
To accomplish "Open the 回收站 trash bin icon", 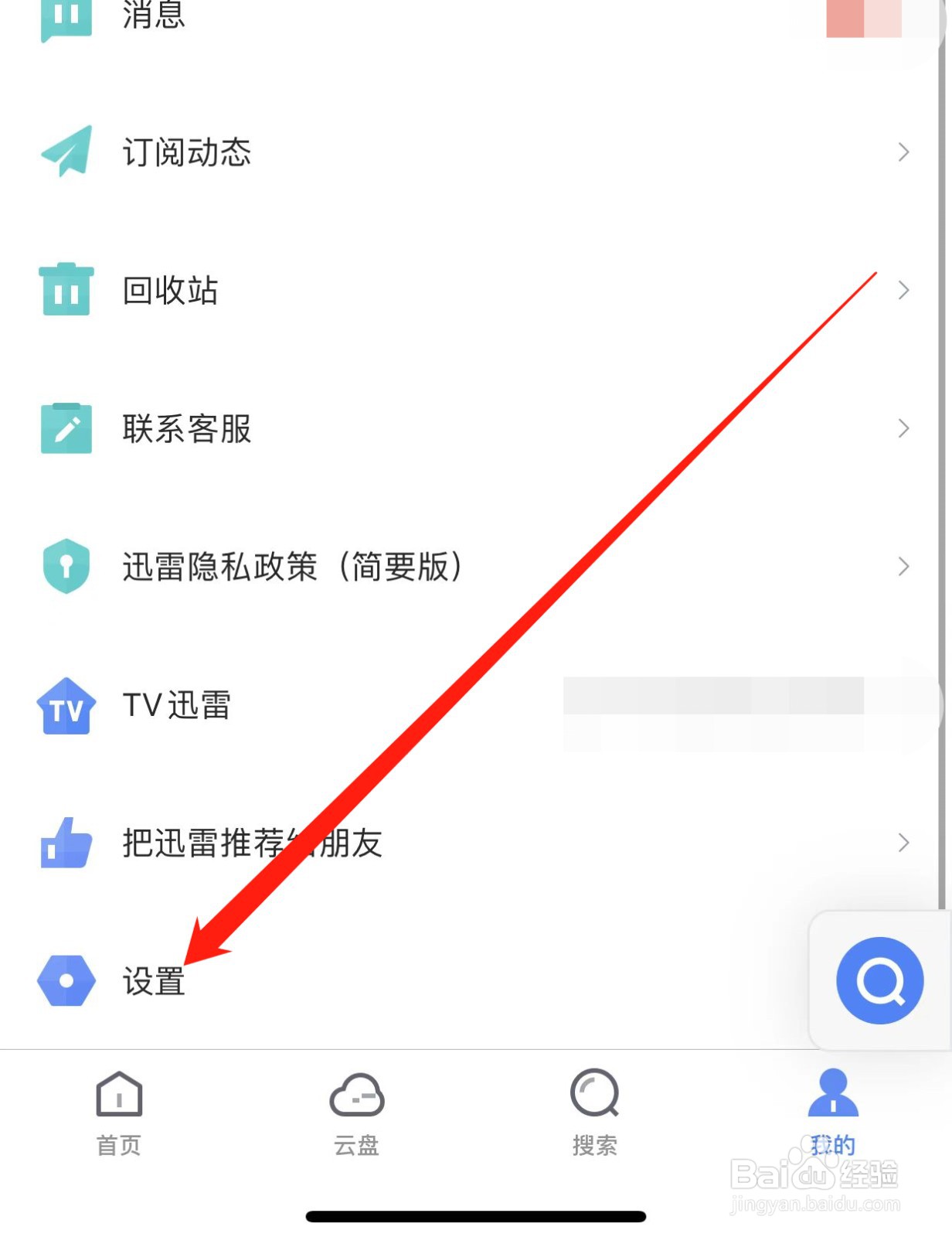I will [x=66, y=290].
